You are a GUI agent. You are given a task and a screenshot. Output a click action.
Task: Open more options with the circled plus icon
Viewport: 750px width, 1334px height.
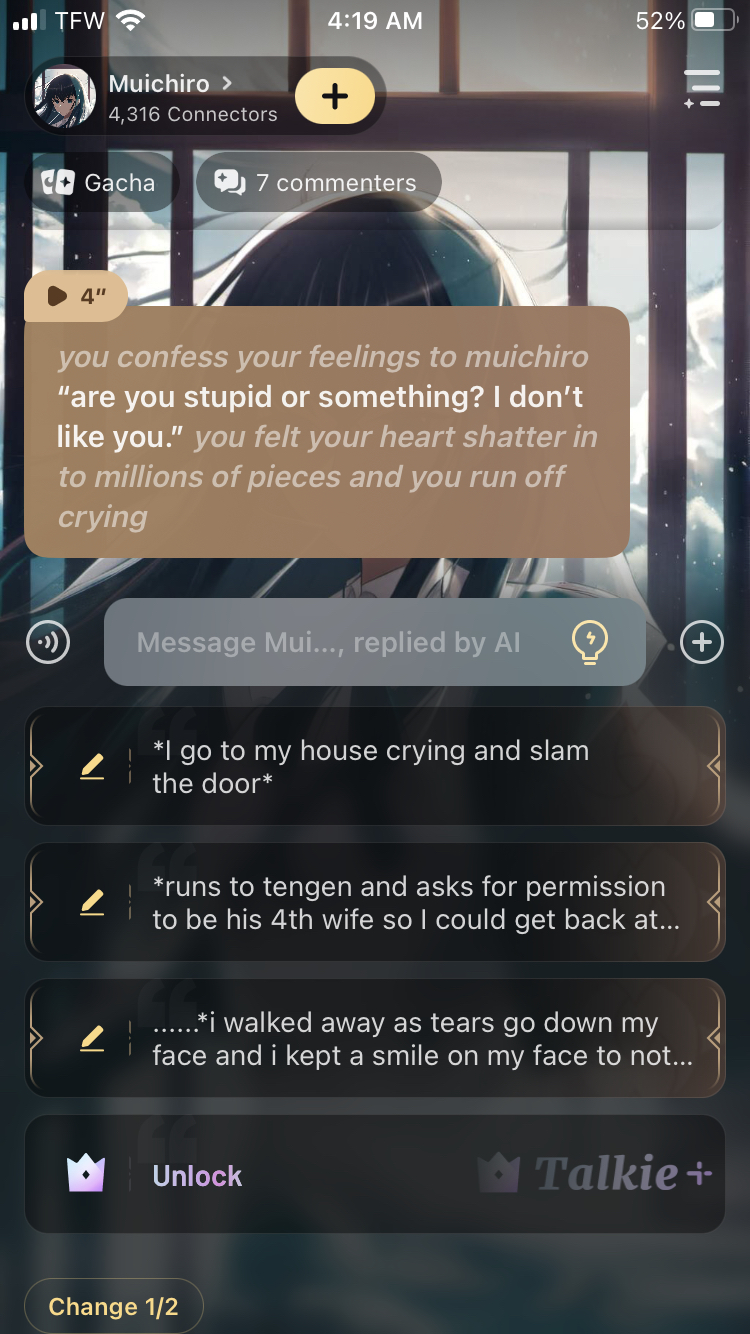click(701, 643)
